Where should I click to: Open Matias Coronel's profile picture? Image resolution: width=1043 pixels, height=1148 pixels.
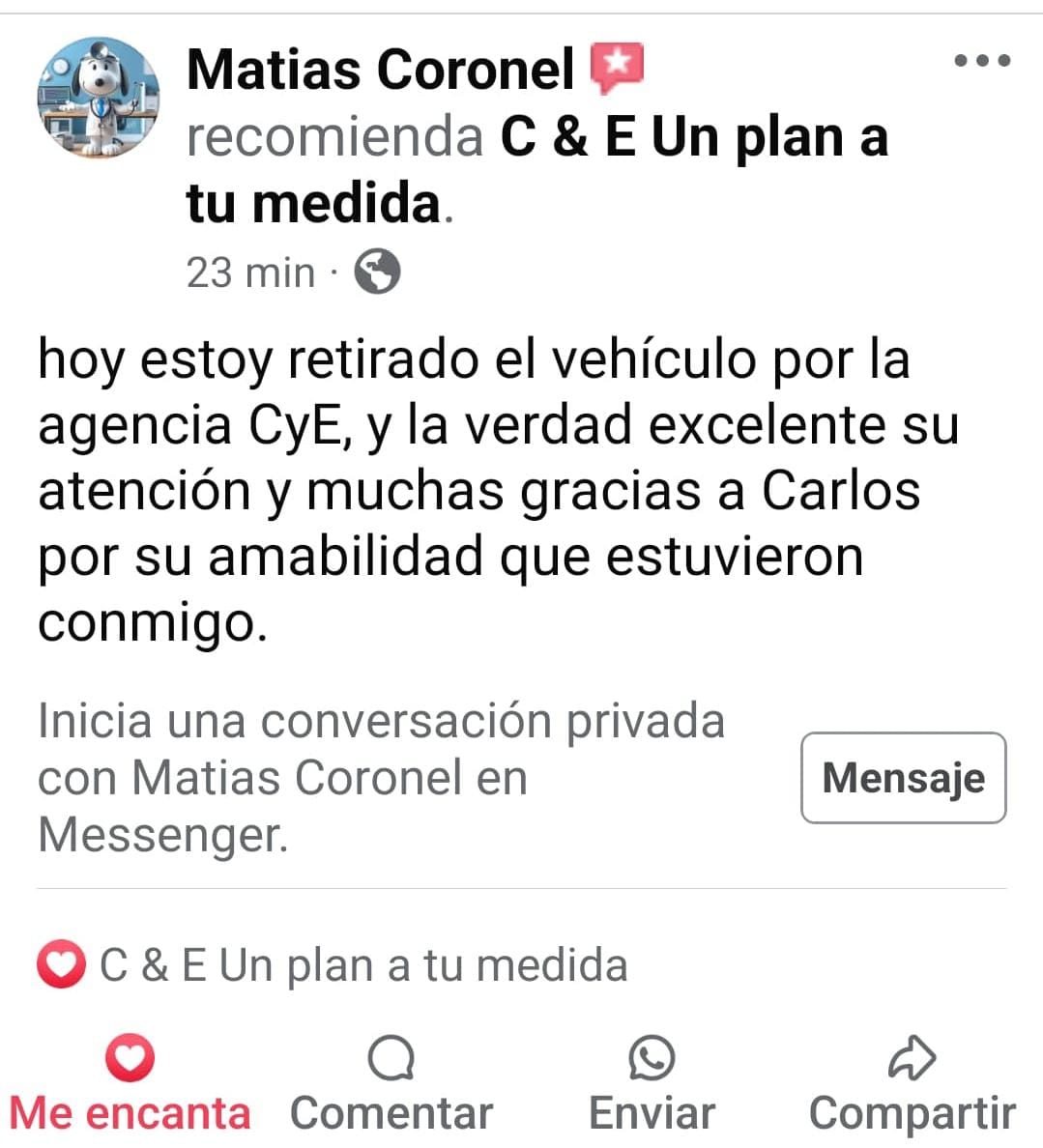(99, 98)
